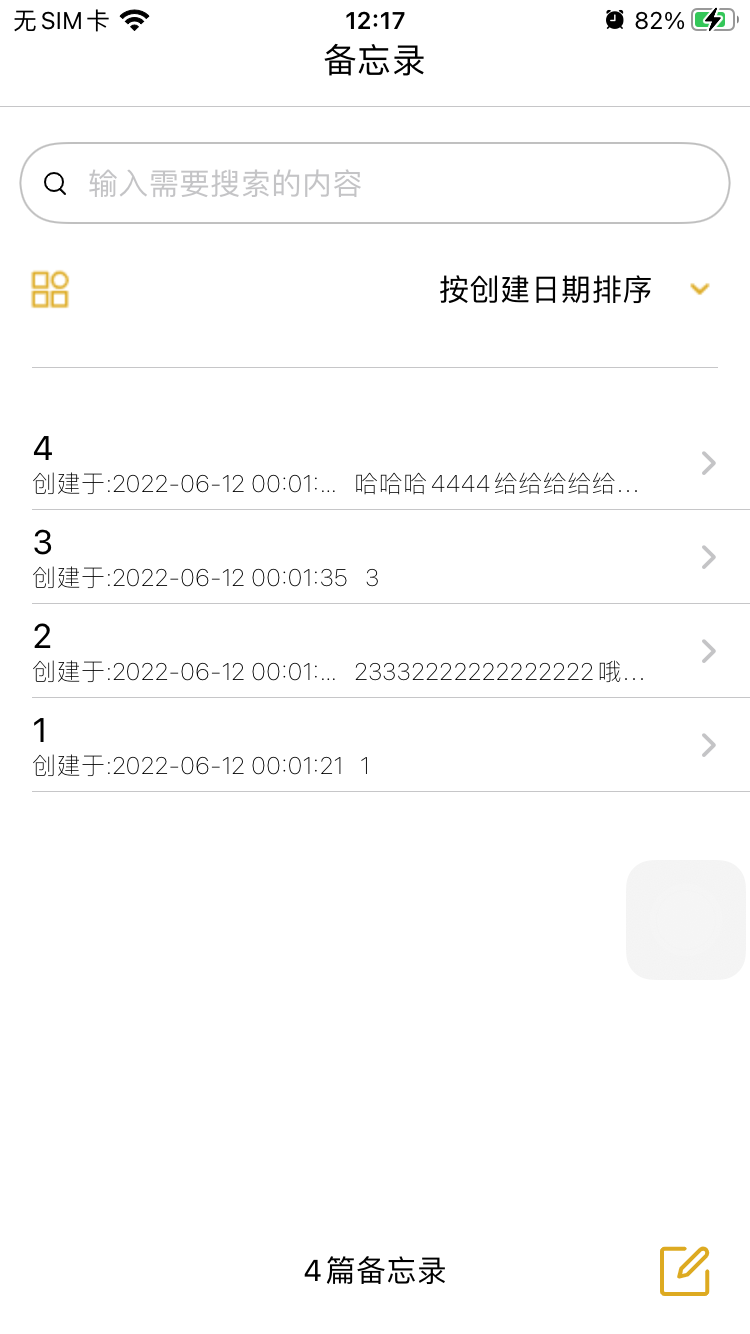Open the grid view layout icon
The height and width of the screenshot is (1334, 750).
[x=50, y=289]
